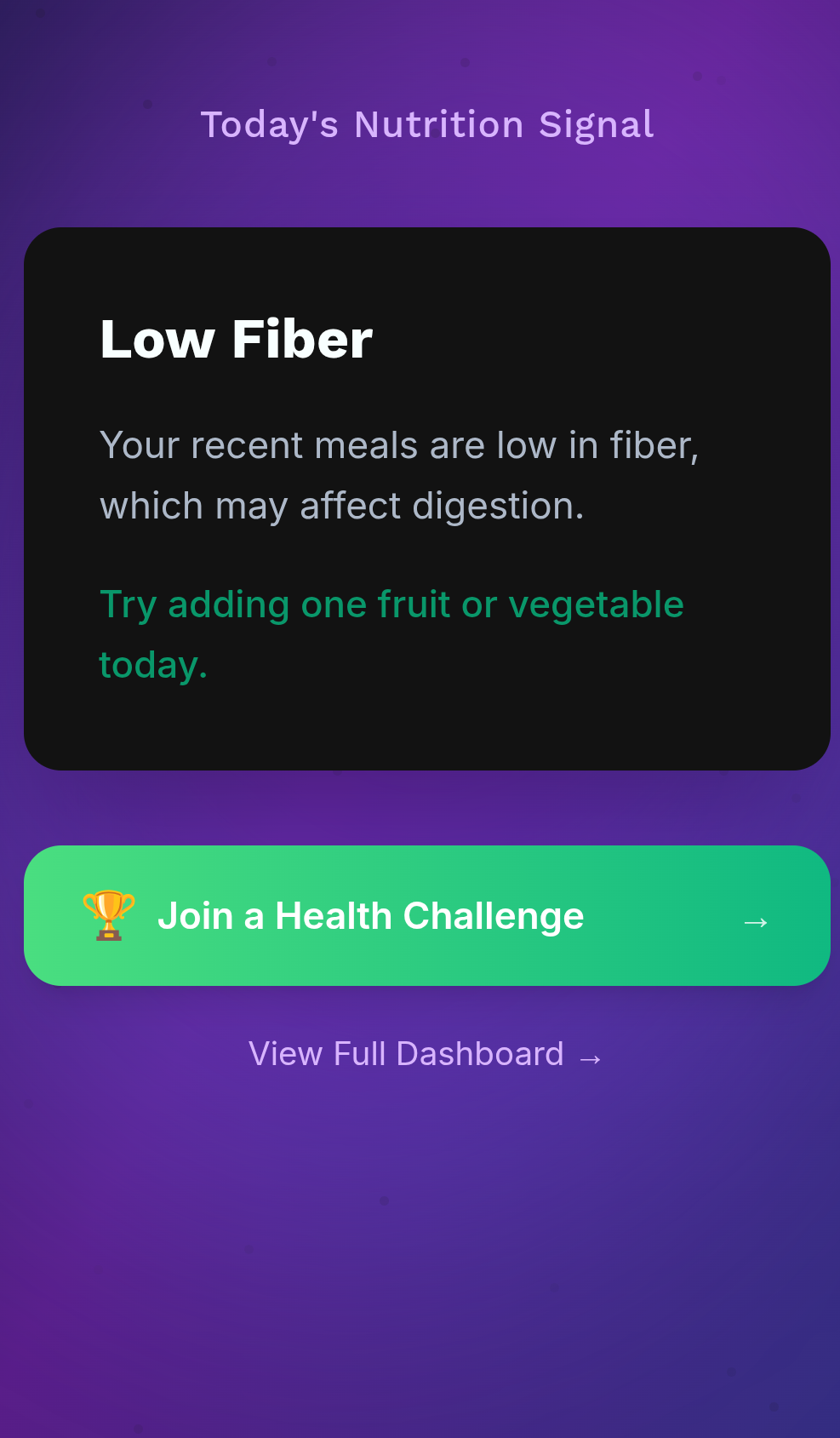Select the green suggestion text about adding fruit
This screenshot has height=1438, width=840.
391,633
